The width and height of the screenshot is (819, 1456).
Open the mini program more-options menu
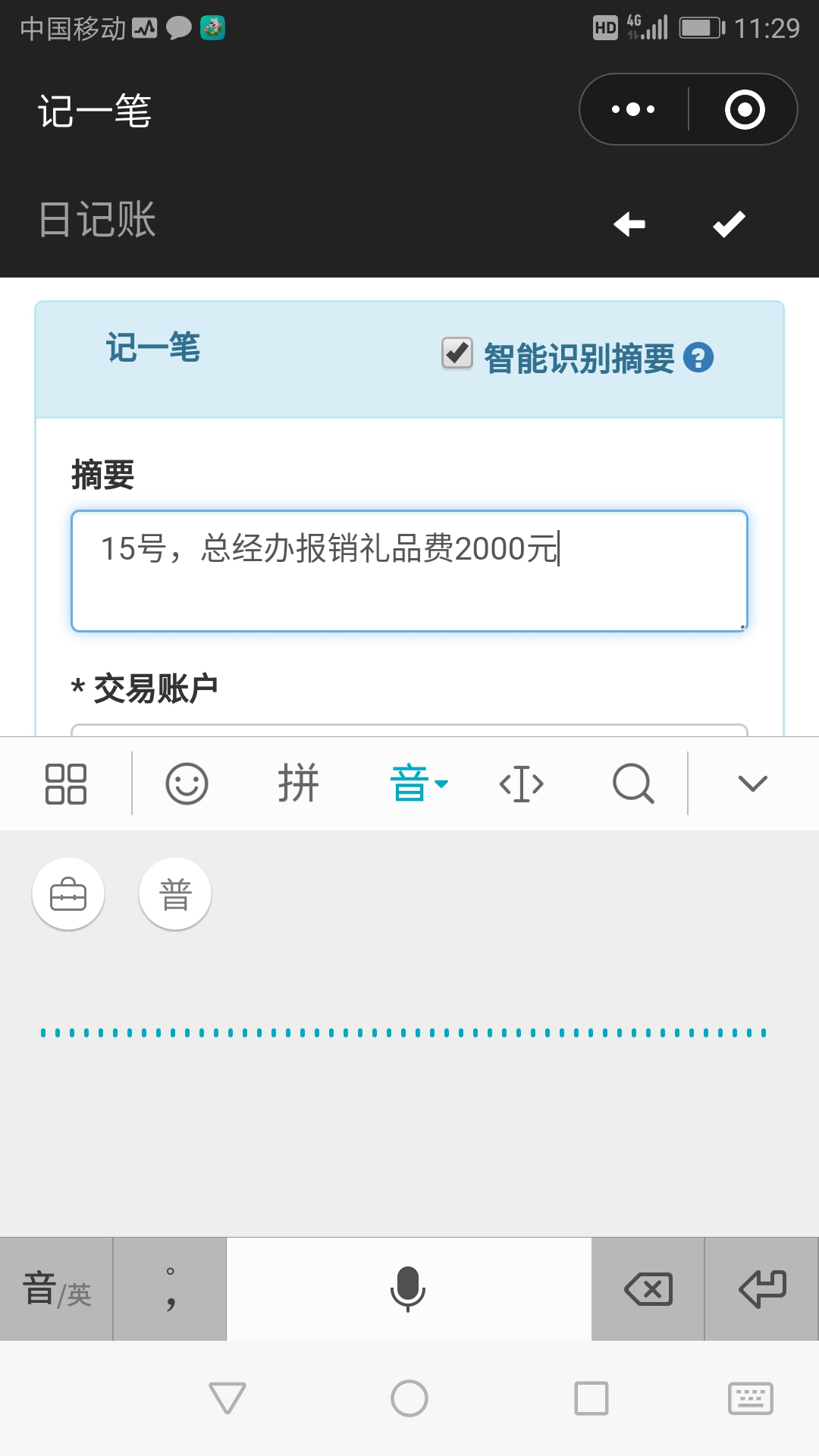633,109
